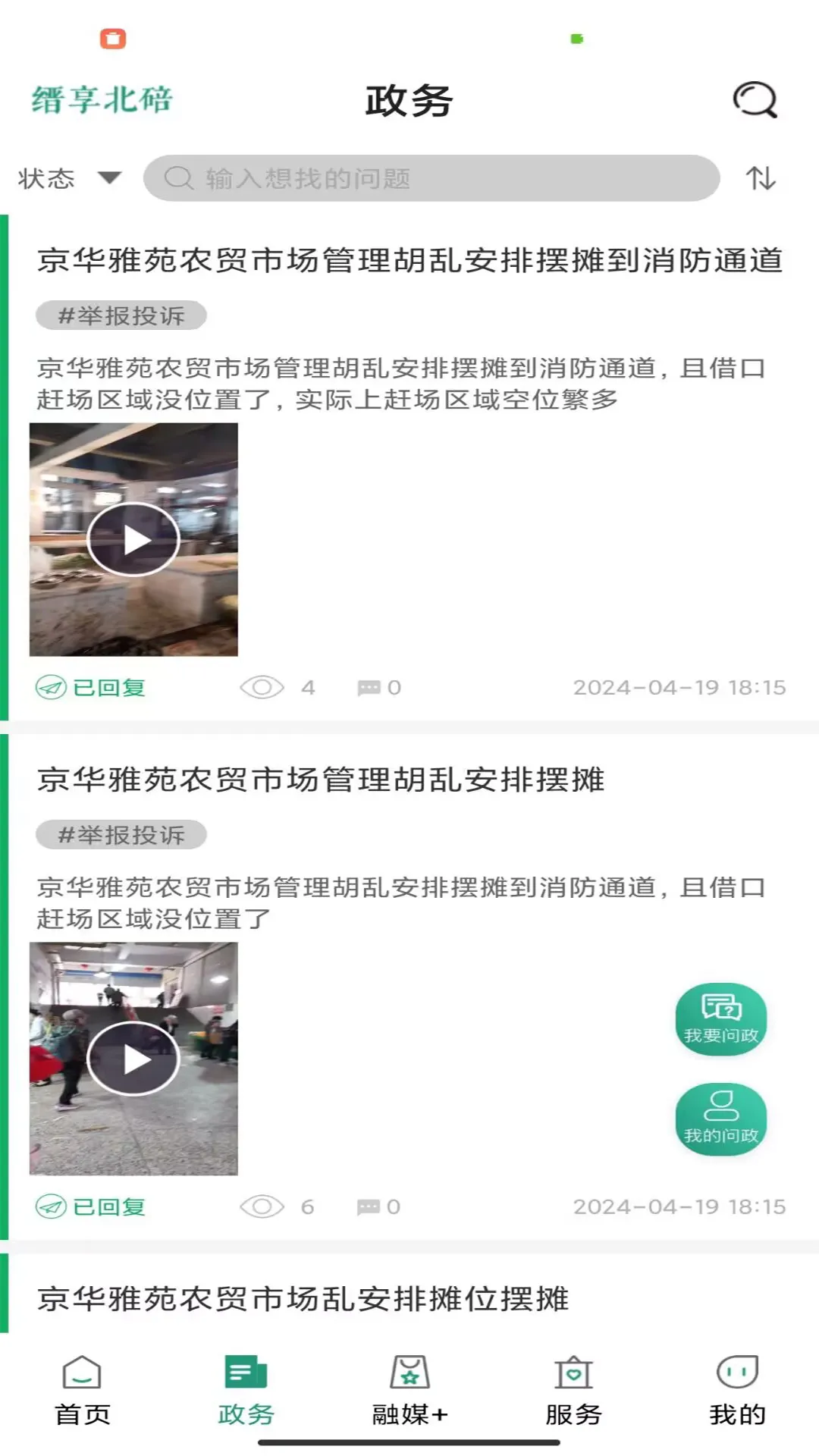The image size is (819, 1456).
Task: Open the post titled 京华雅苑农贸市场管理胡乱安排摆摊
Action: [320, 780]
